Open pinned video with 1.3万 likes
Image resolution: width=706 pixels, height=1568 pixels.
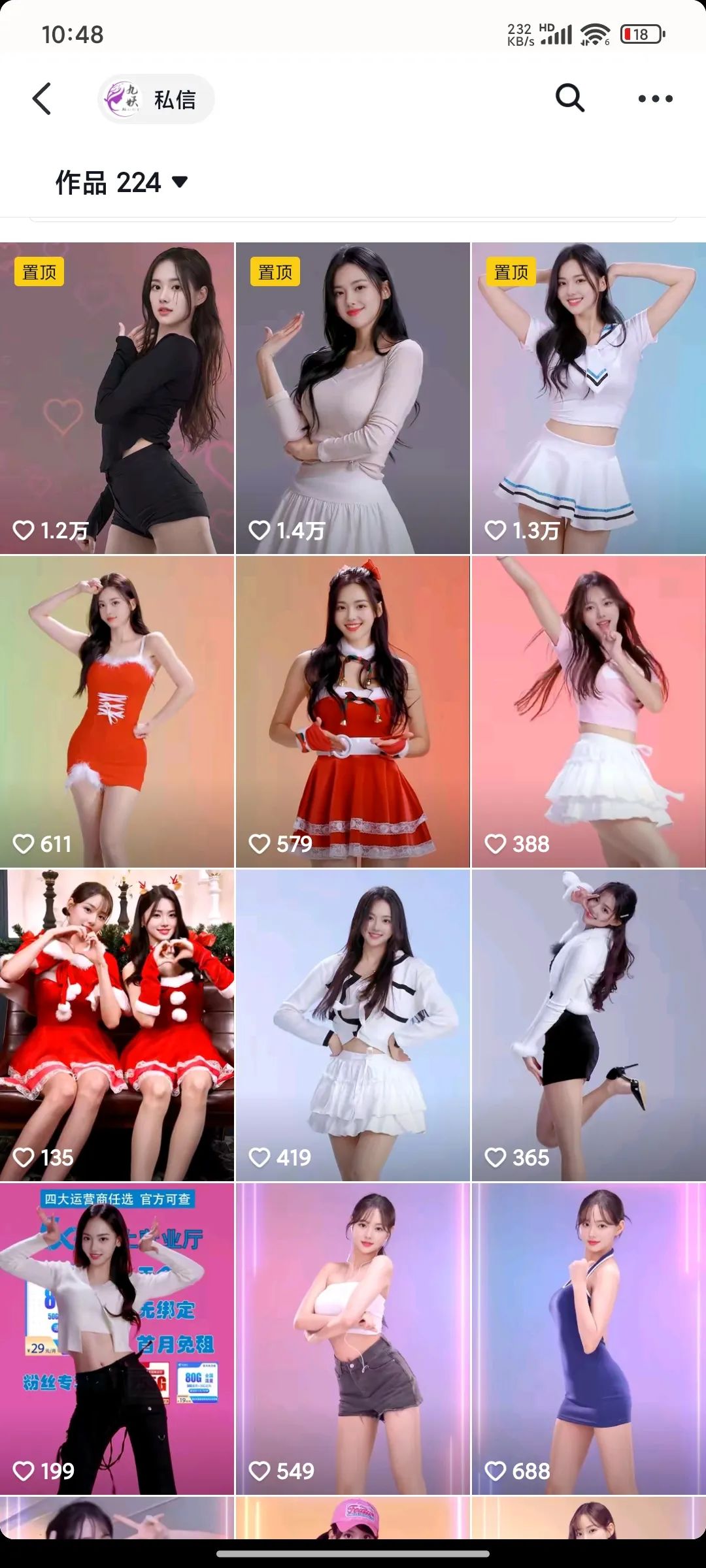point(589,399)
